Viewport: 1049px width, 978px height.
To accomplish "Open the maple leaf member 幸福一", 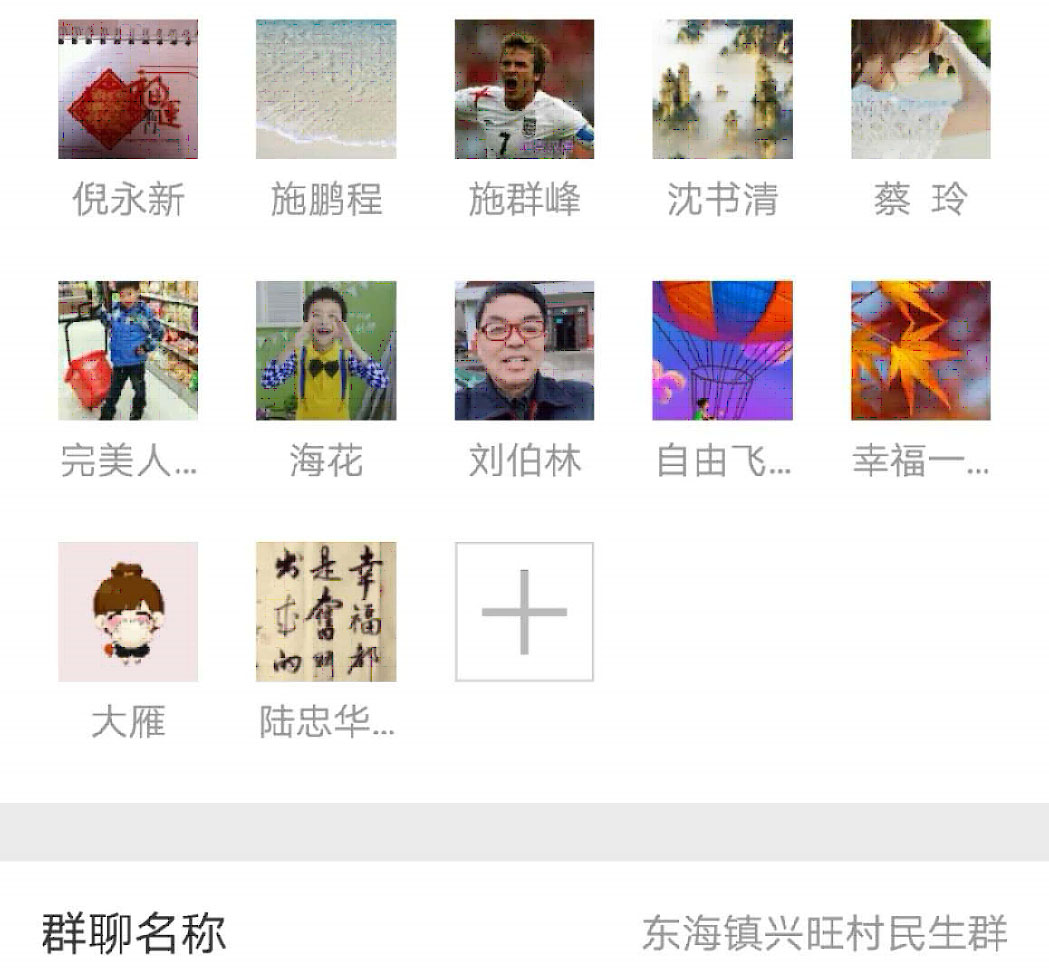I will pyautogui.click(x=920, y=351).
